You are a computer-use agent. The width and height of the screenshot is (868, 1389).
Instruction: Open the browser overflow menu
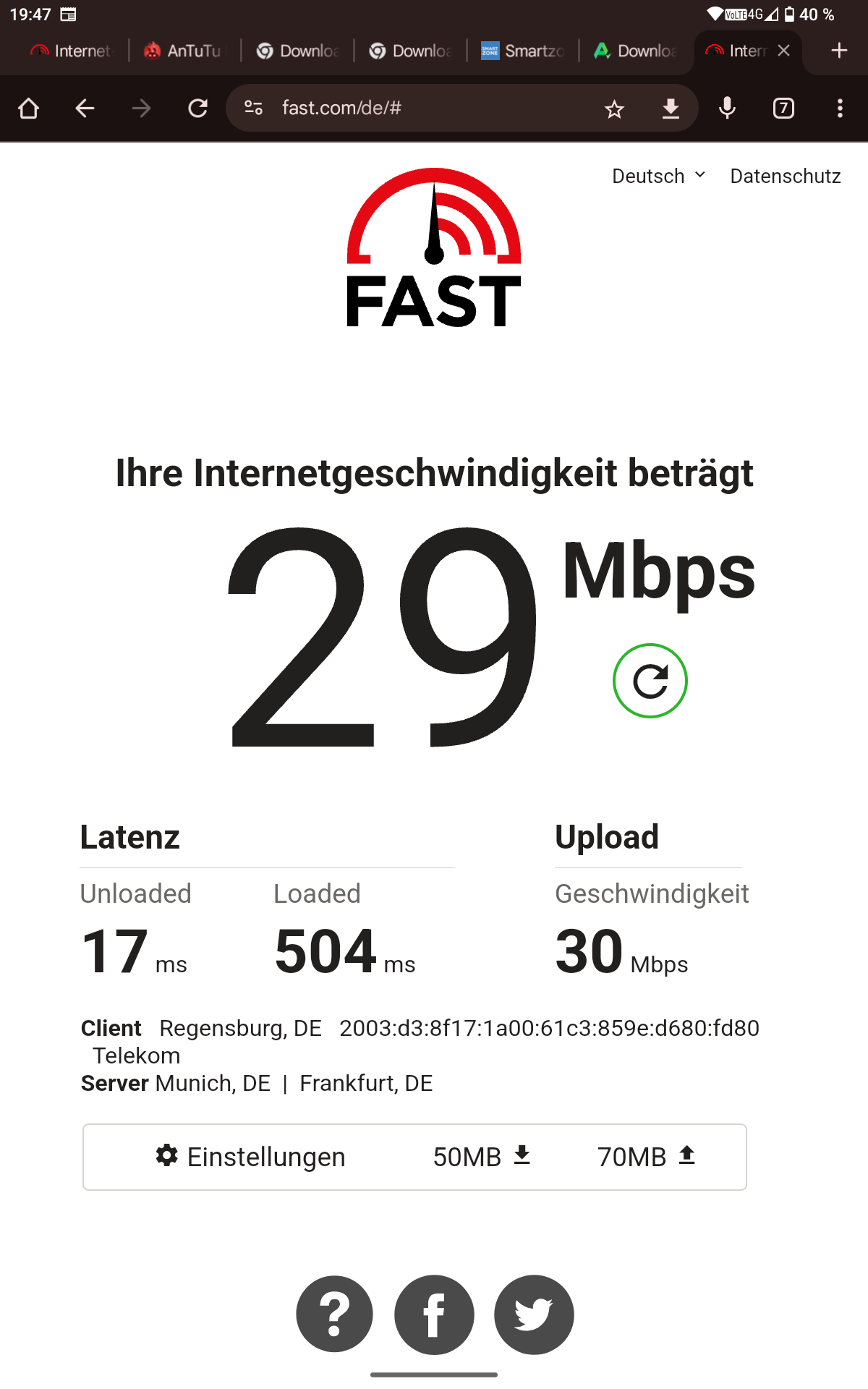[x=839, y=109]
